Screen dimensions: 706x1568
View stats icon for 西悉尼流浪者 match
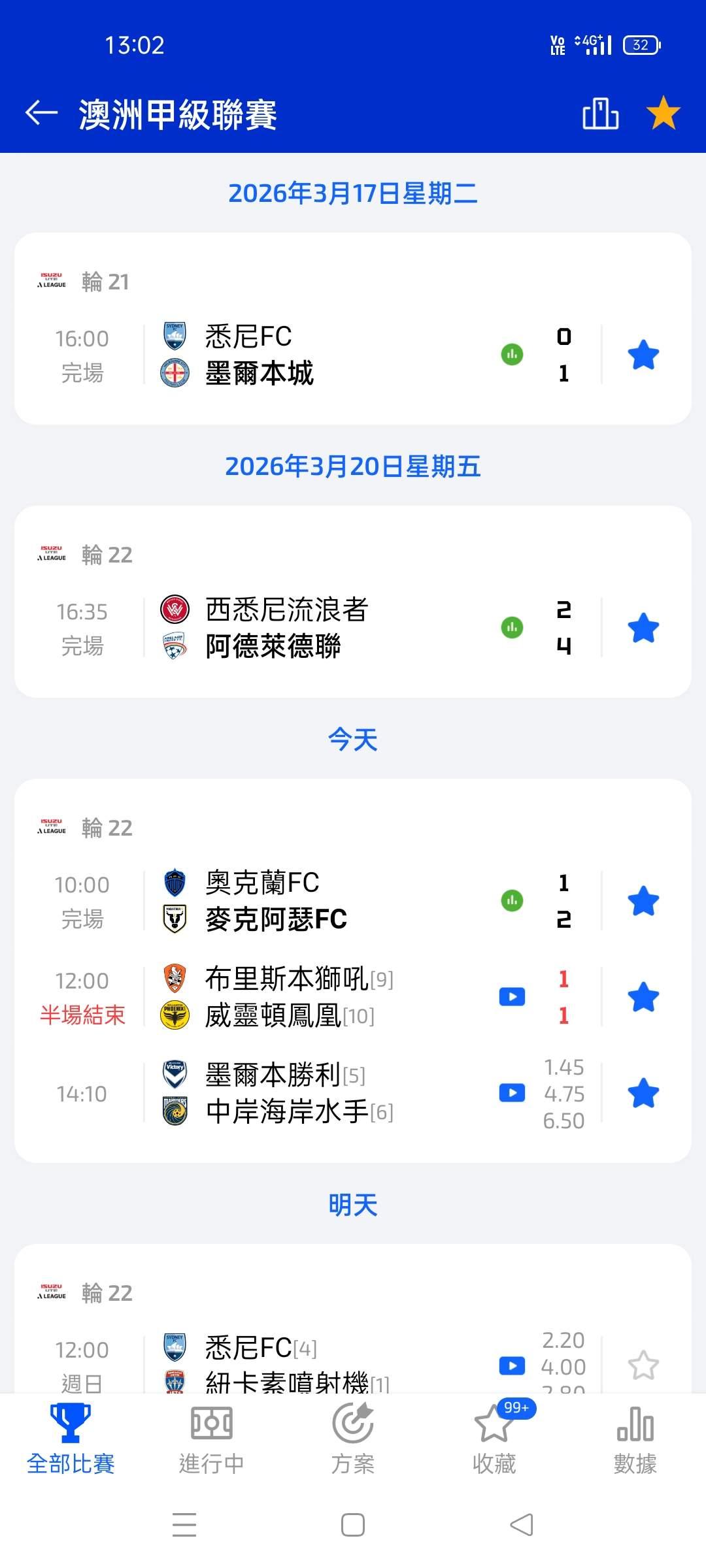pos(512,628)
